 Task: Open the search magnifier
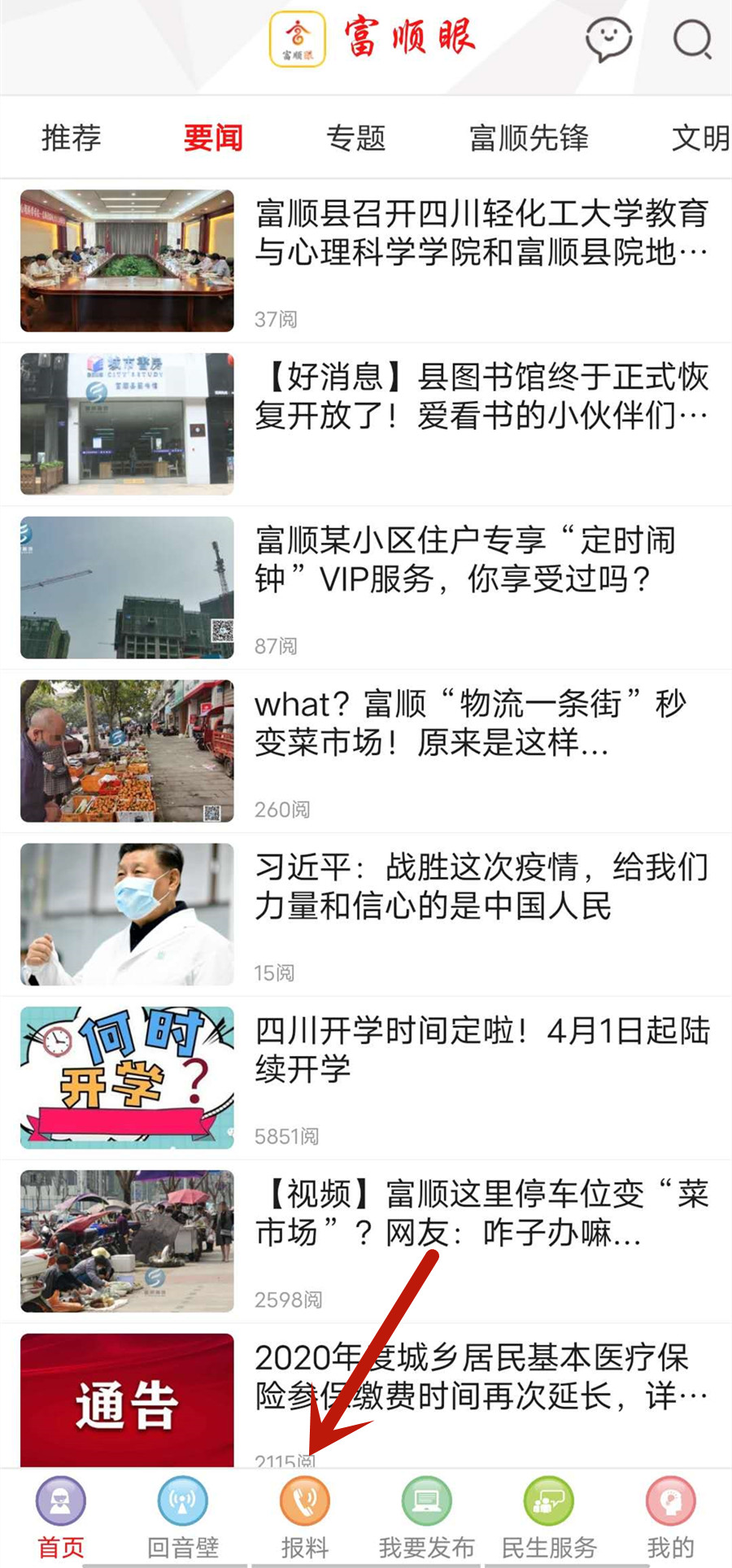(692, 39)
